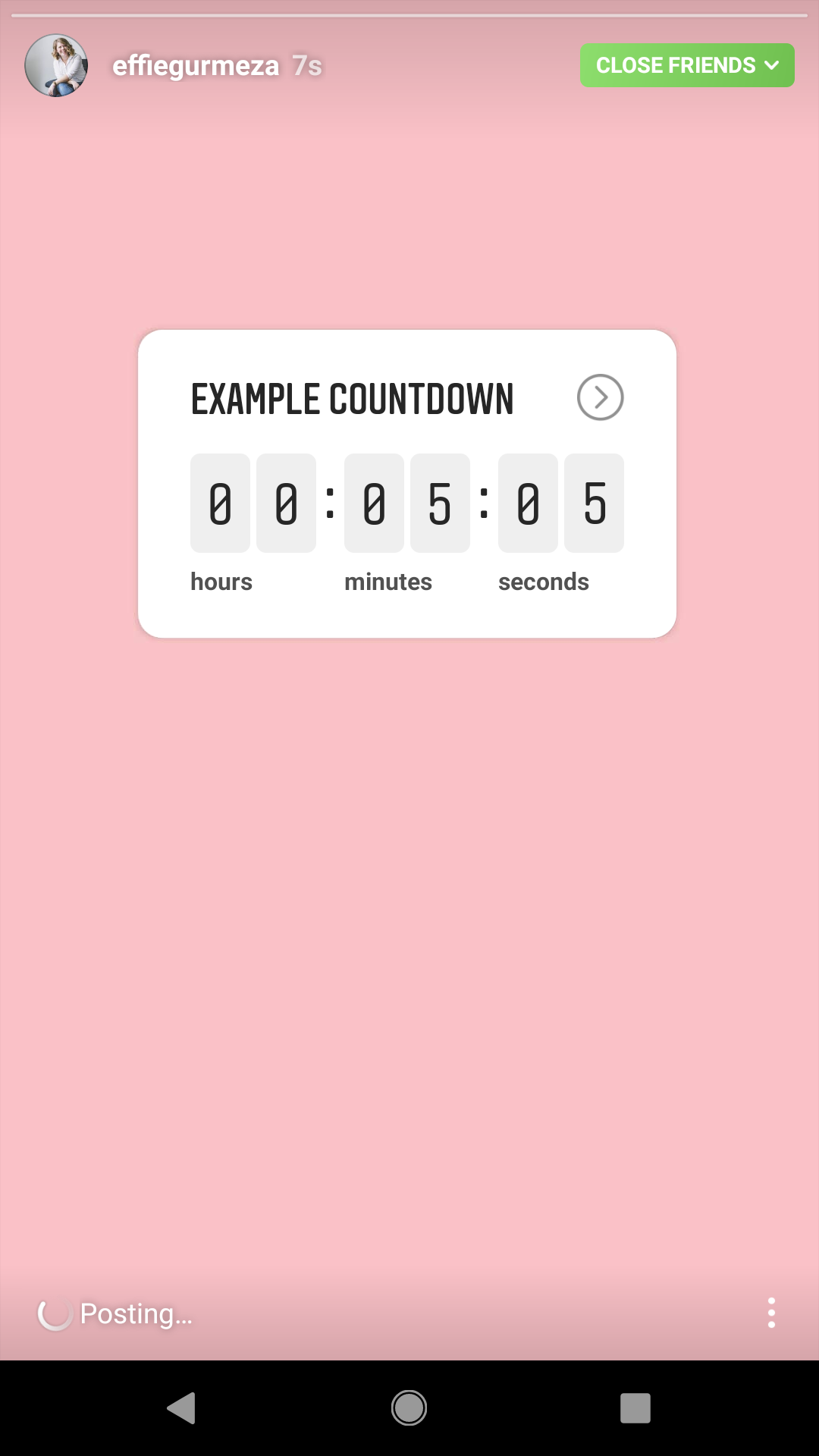This screenshot has height=1456, width=819.
Task: Tap the Example Countdown sticker card
Action: pyautogui.click(x=407, y=484)
